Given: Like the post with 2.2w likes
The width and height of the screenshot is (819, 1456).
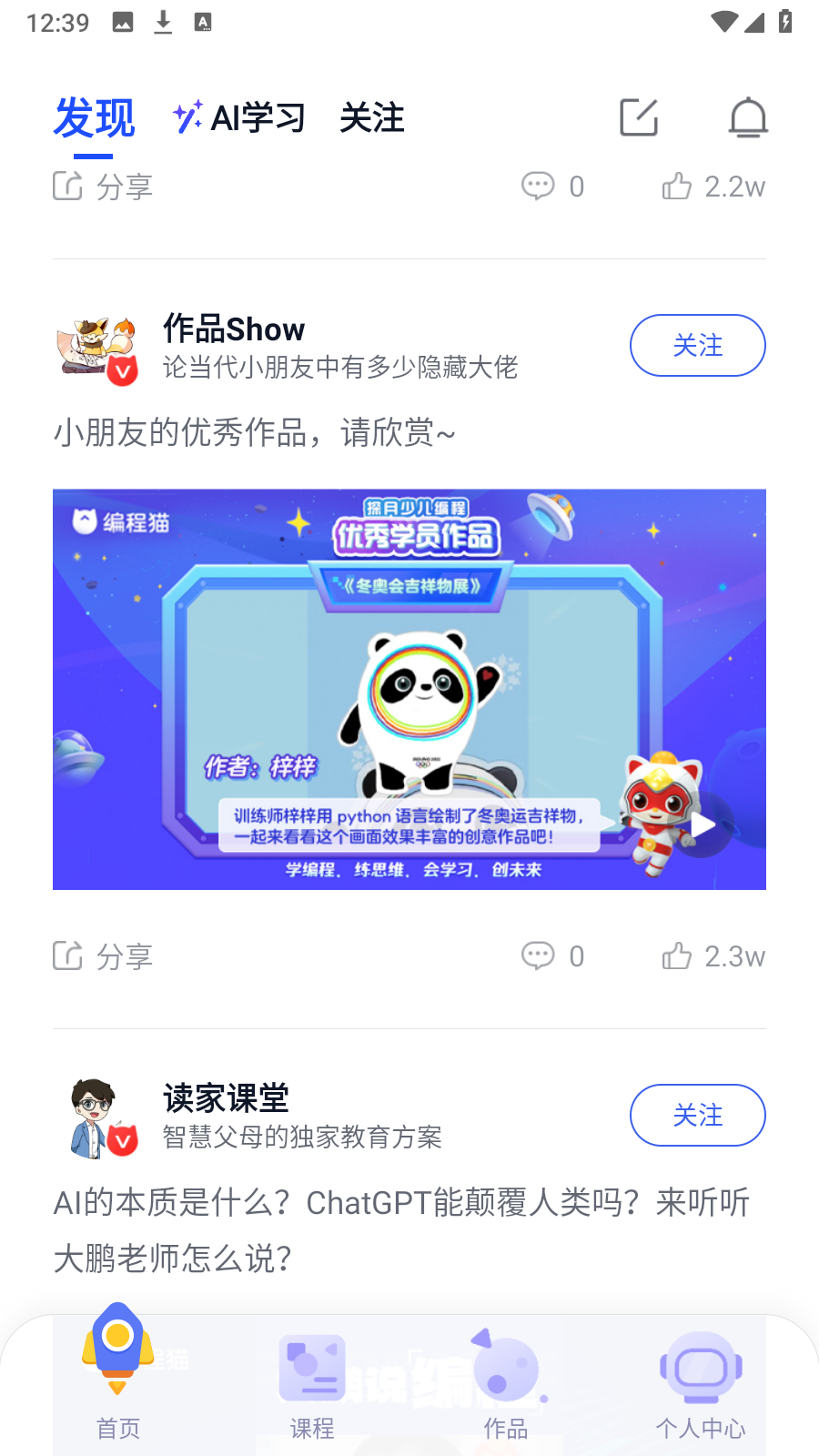Looking at the screenshot, I should (713, 187).
